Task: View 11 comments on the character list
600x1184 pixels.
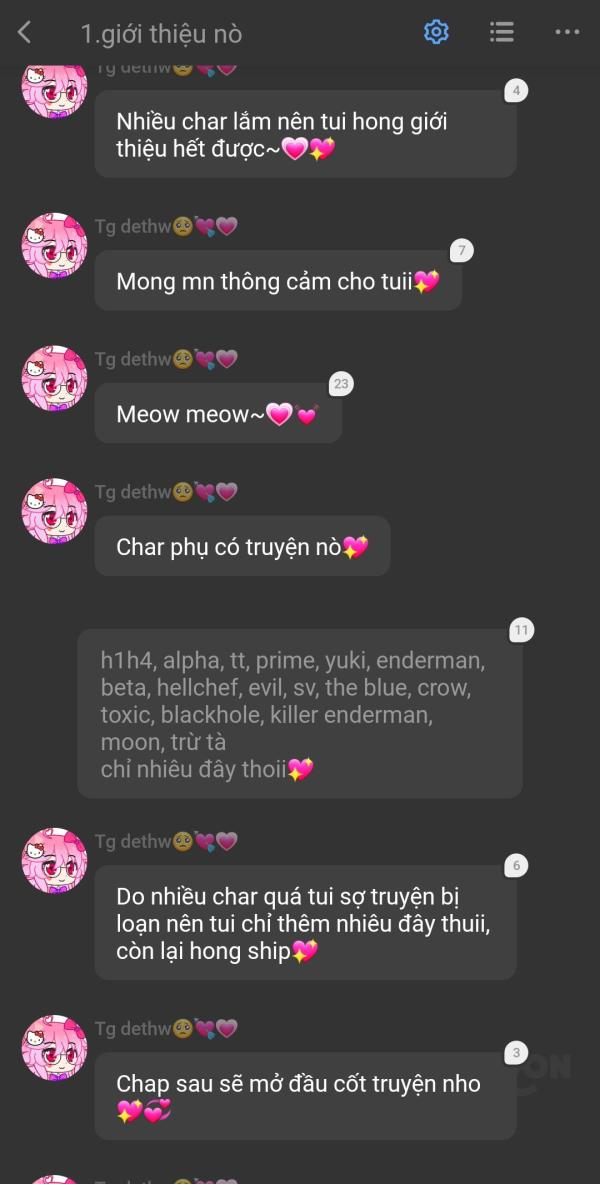Action: click(x=521, y=630)
